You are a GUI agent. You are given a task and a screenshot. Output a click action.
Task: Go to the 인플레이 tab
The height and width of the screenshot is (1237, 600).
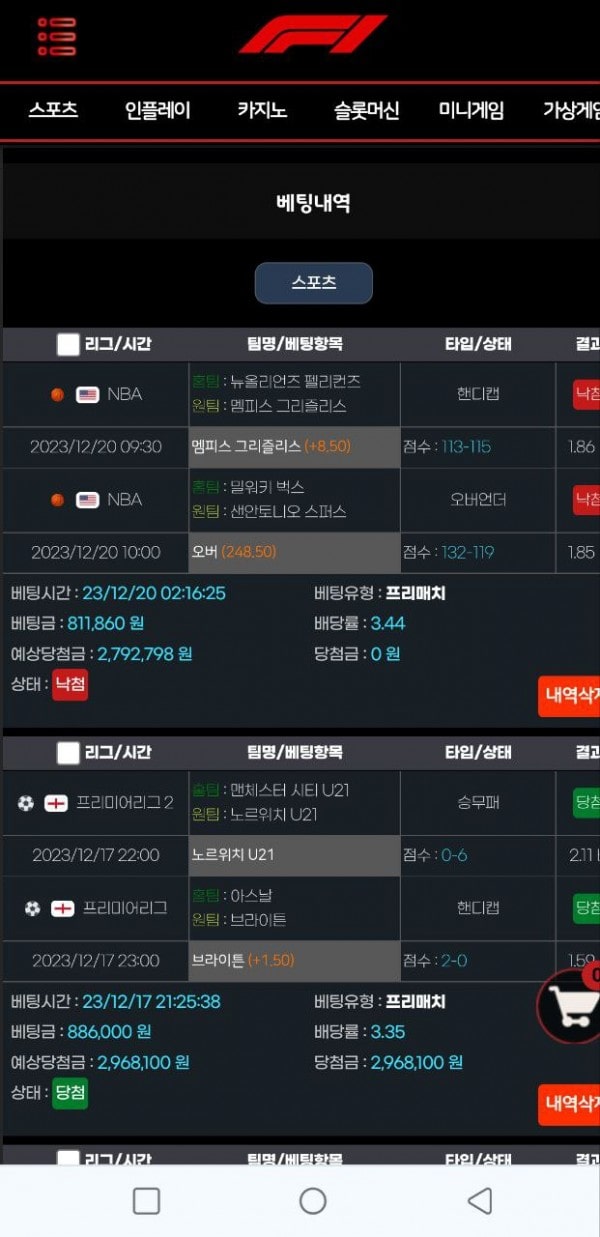pyautogui.click(x=157, y=111)
